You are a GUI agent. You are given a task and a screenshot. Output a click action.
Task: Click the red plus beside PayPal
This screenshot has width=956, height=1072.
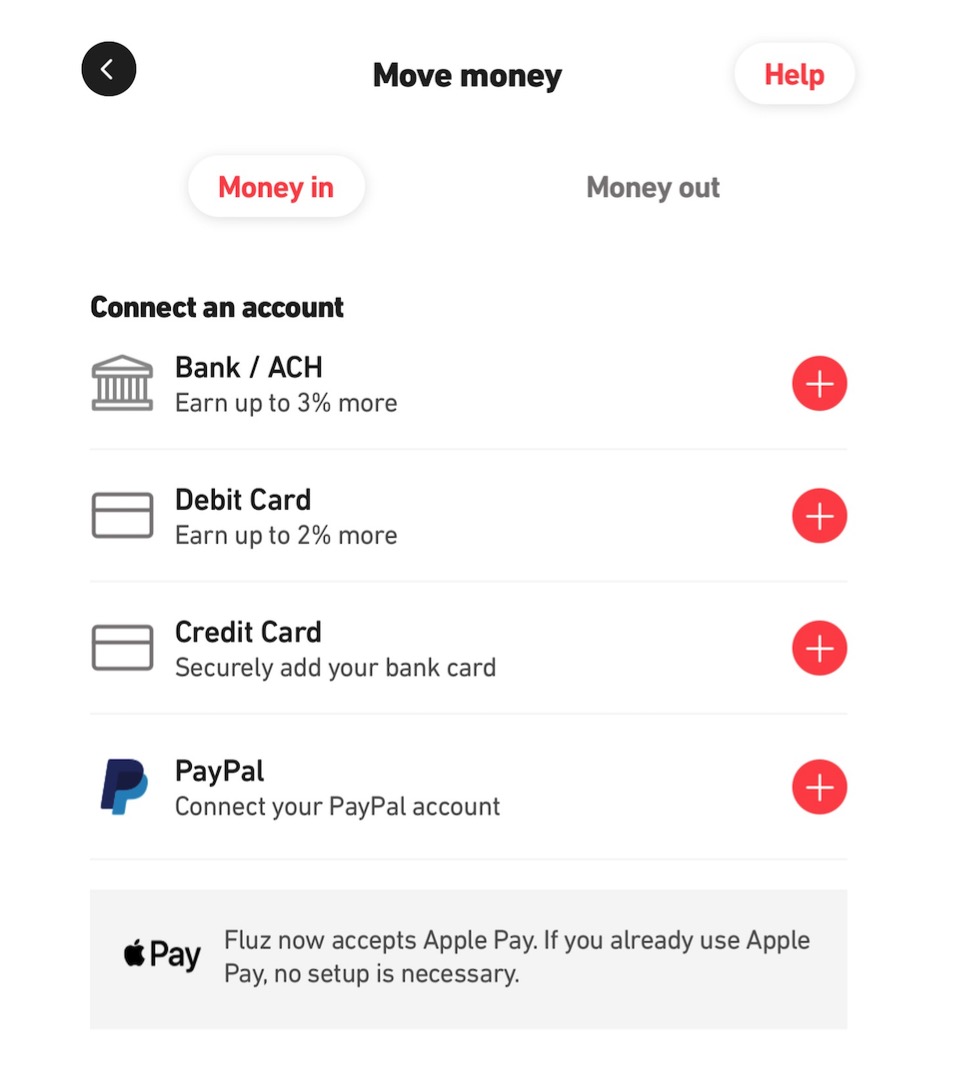[x=819, y=786]
